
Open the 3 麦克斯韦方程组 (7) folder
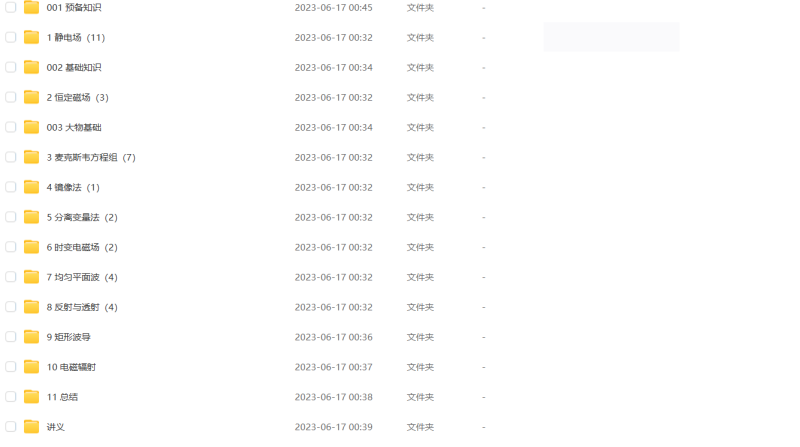pyautogui.click(x=90, y=157)
